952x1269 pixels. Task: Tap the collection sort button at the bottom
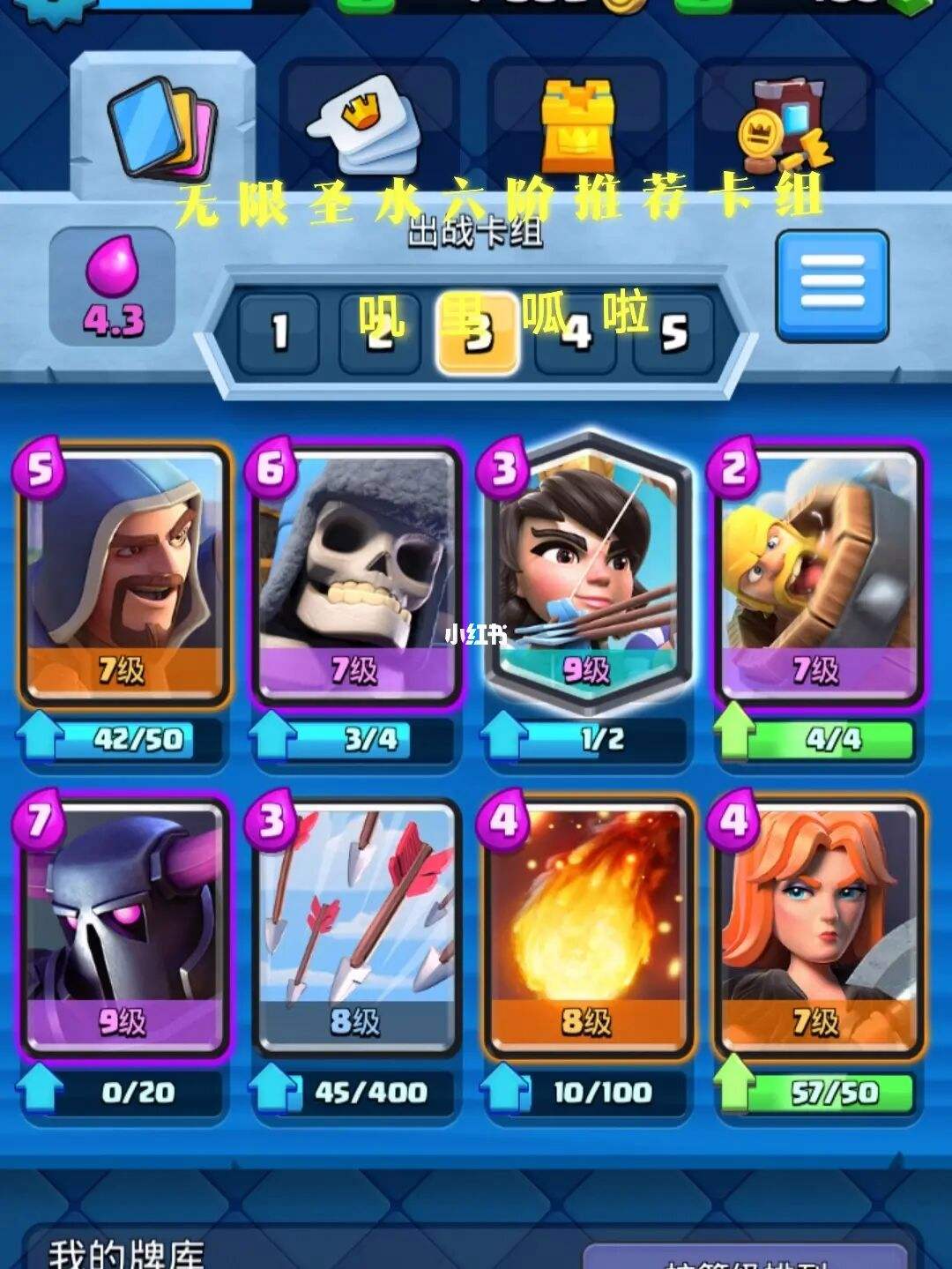coord(745,1257)
